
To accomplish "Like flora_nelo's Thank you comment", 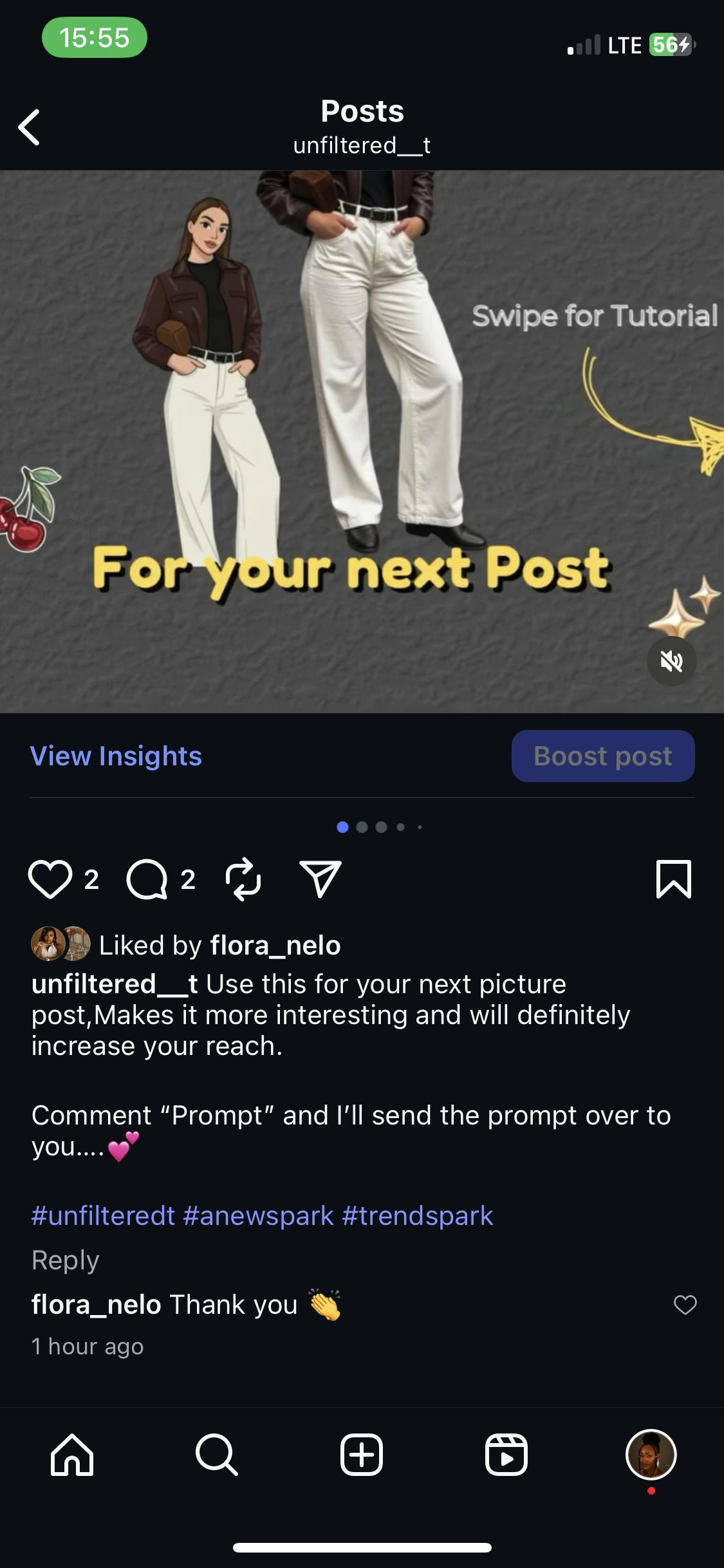I will pos(685,1305).
